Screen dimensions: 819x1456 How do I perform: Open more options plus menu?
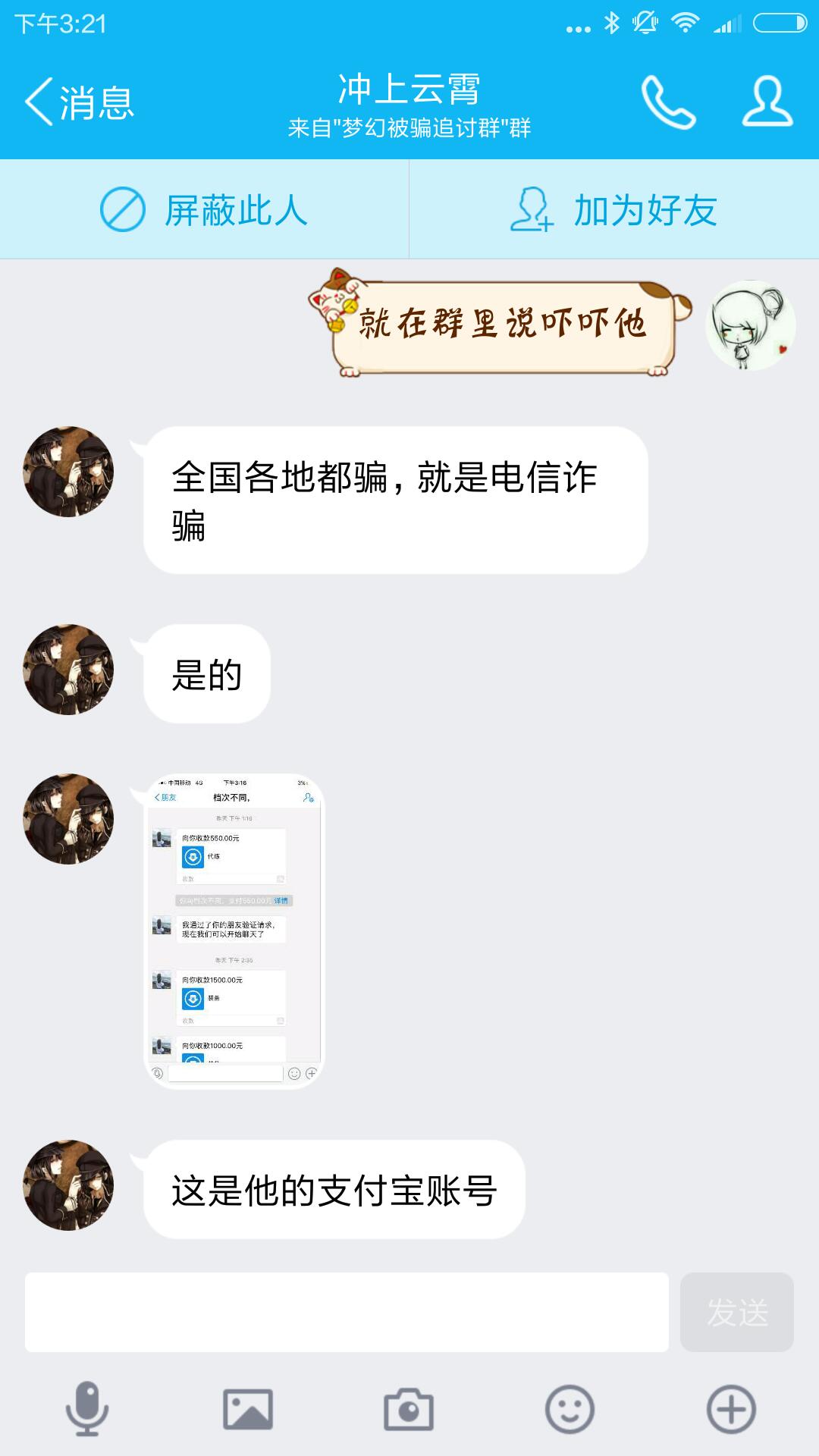(731, 1409)
